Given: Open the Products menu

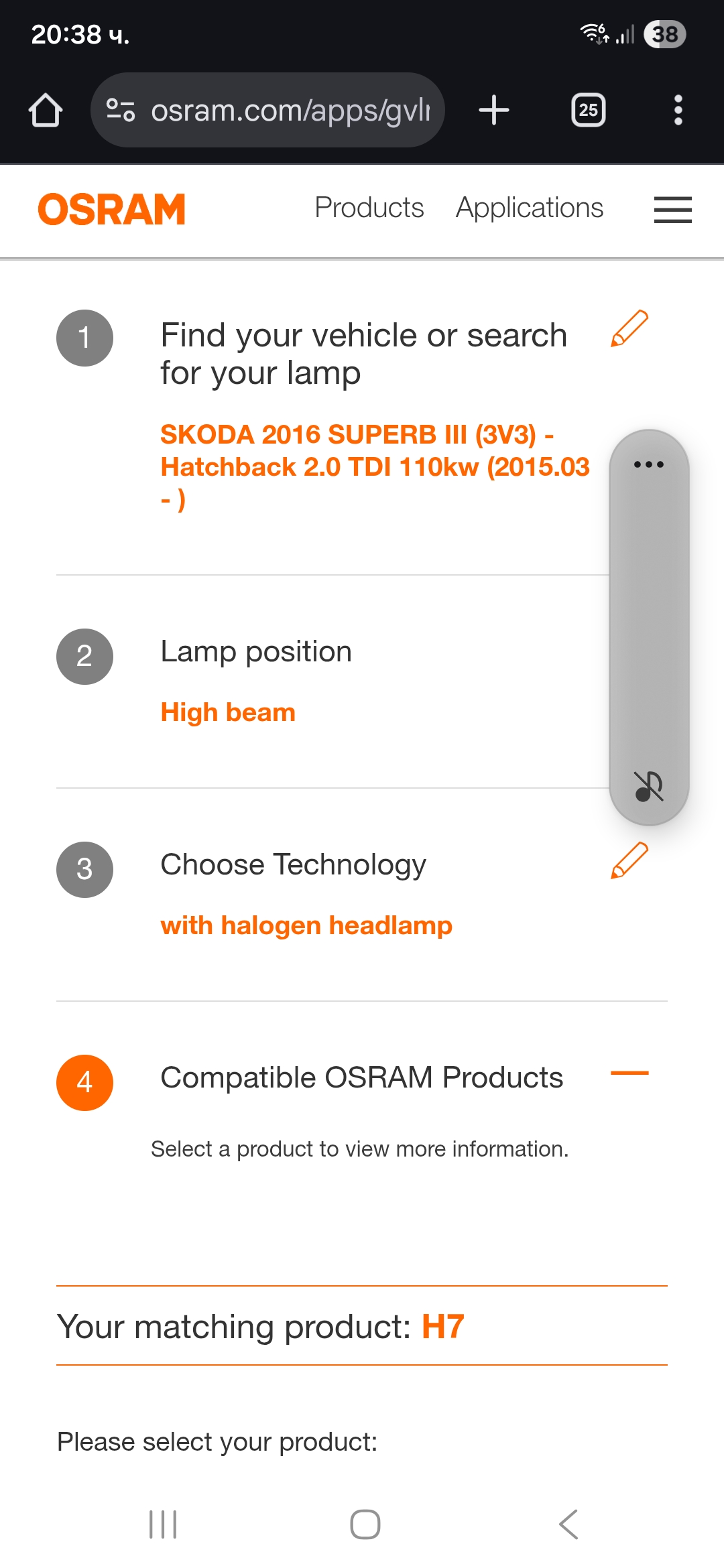Looking at the screenshot, I should coord(369,208).
